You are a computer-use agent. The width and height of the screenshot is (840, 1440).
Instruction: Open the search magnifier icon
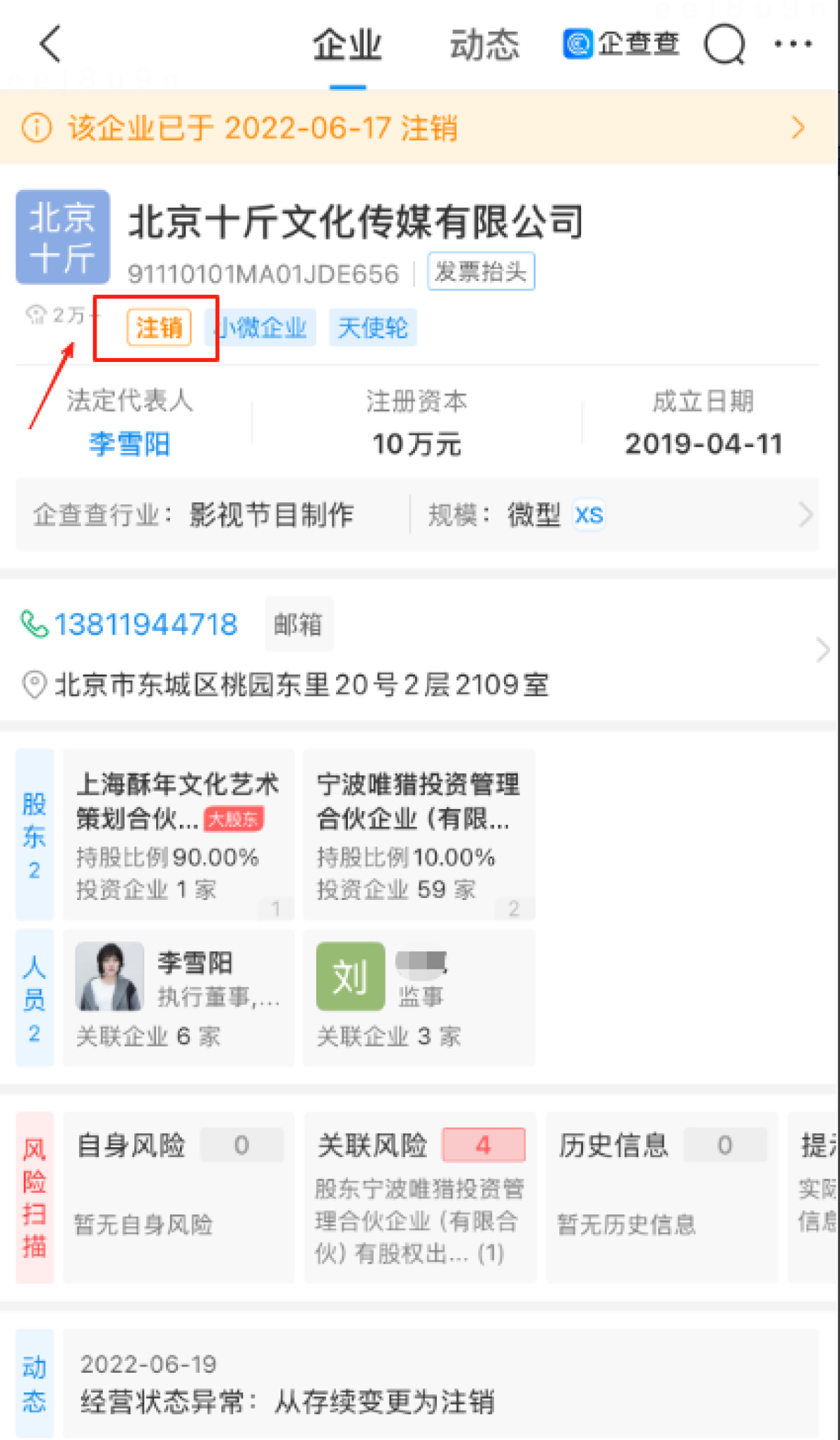[x=724, y=45]
